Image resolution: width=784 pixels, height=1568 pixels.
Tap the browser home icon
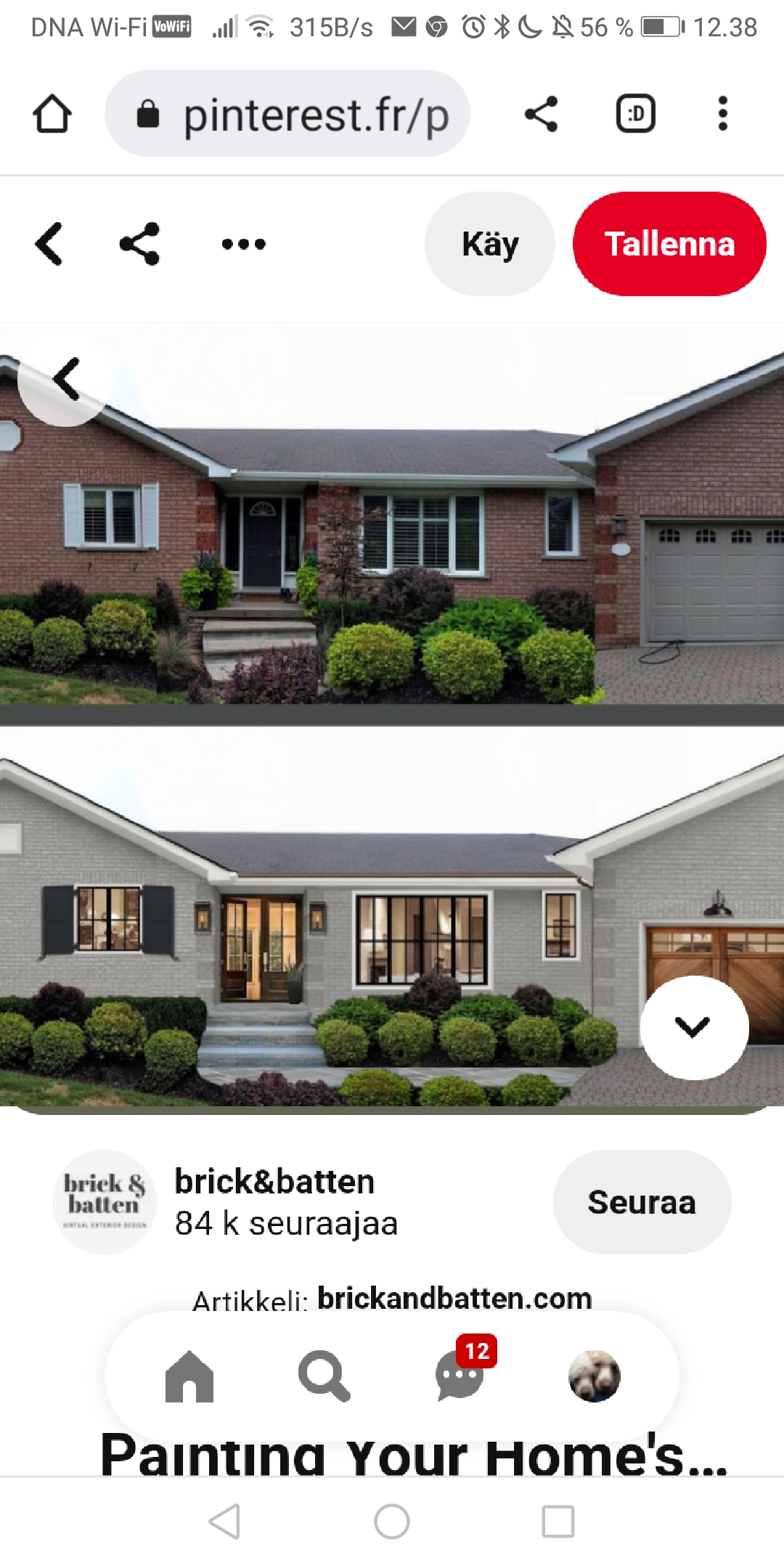click(52, 114)
